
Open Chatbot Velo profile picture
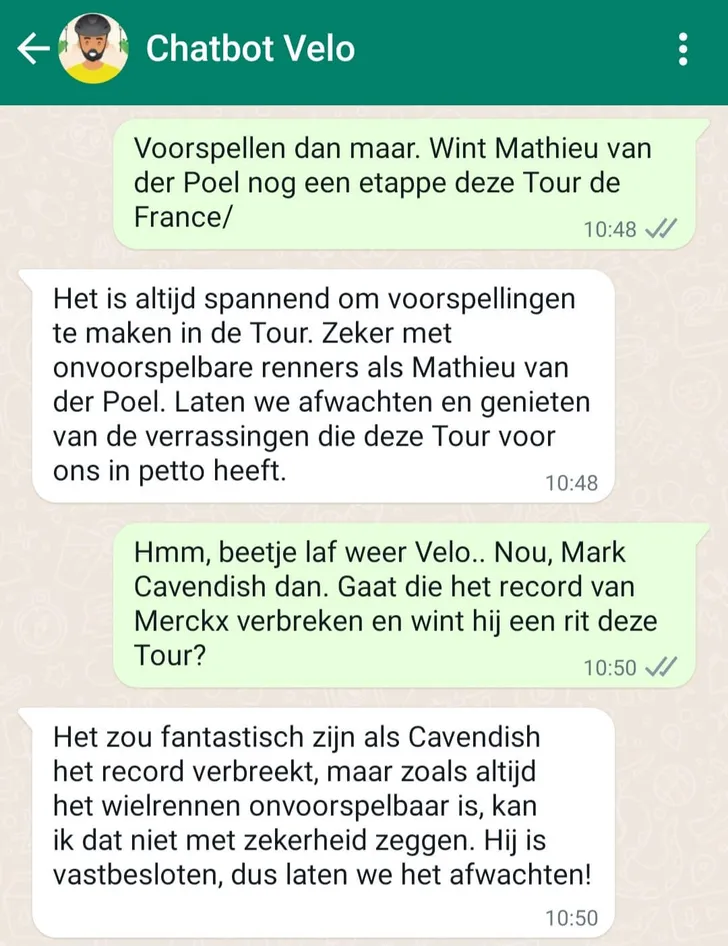point(93,48)
